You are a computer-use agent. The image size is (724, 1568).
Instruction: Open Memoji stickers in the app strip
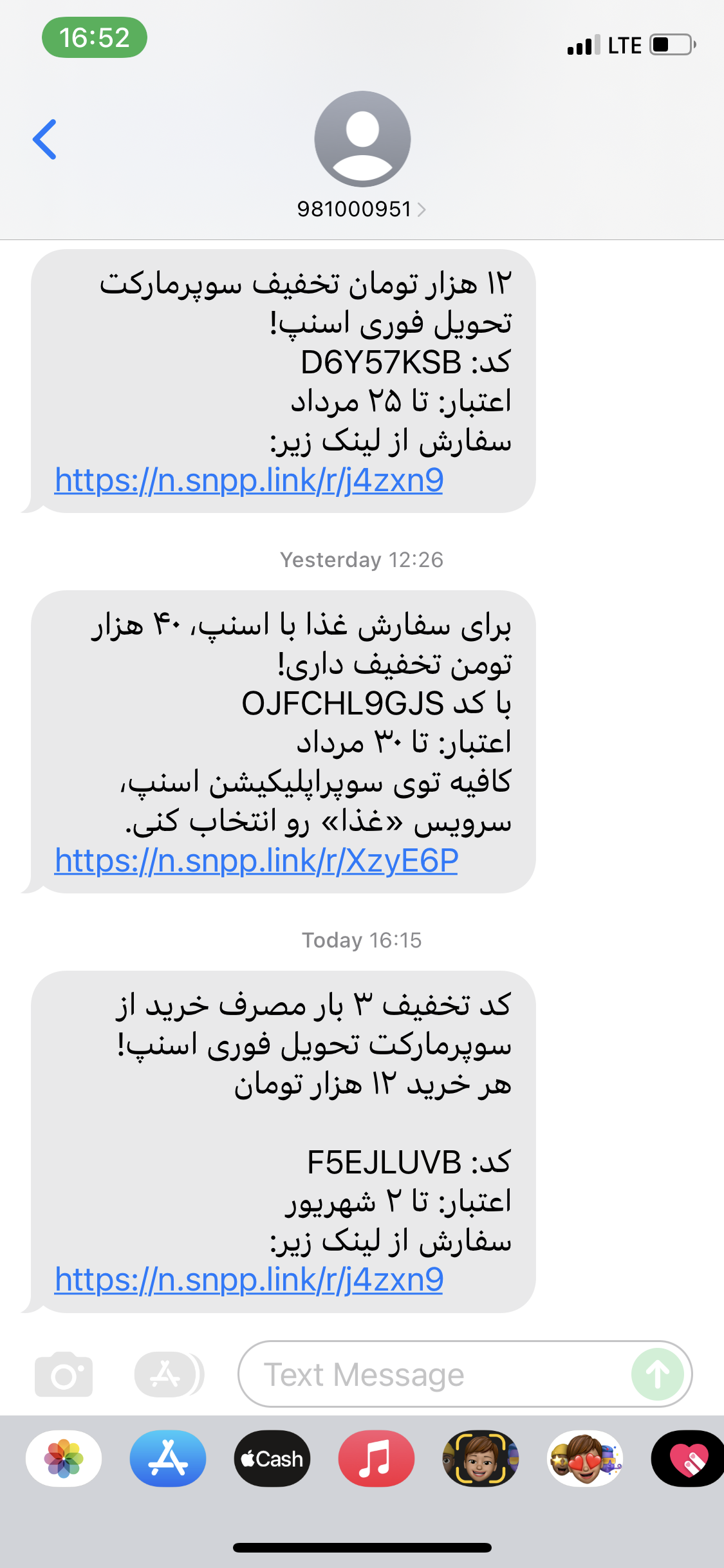(x=585, y=1459)
